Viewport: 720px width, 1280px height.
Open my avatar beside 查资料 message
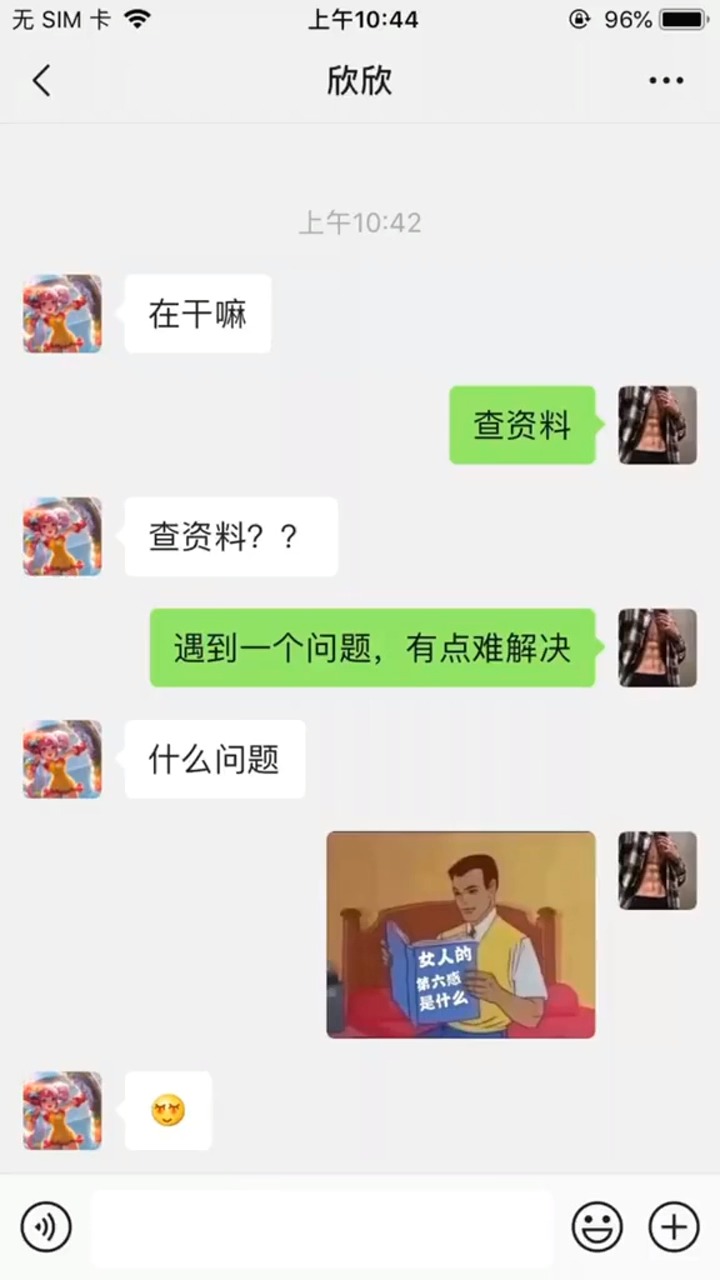(x=657, y=425)
